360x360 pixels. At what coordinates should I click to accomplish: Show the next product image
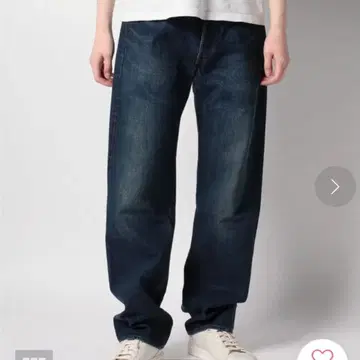(x=335, y=186)
